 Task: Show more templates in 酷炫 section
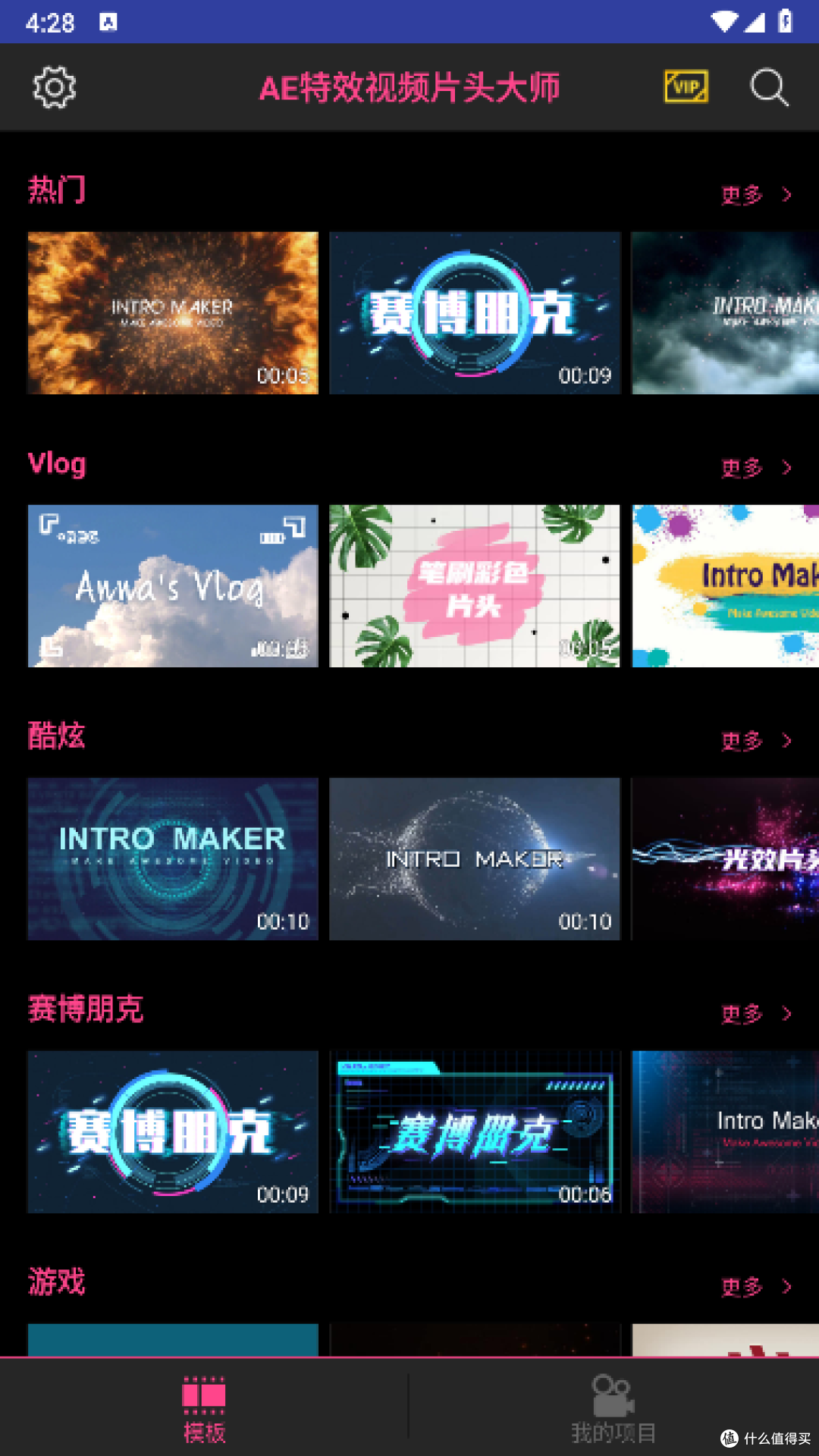click(755, 741)
